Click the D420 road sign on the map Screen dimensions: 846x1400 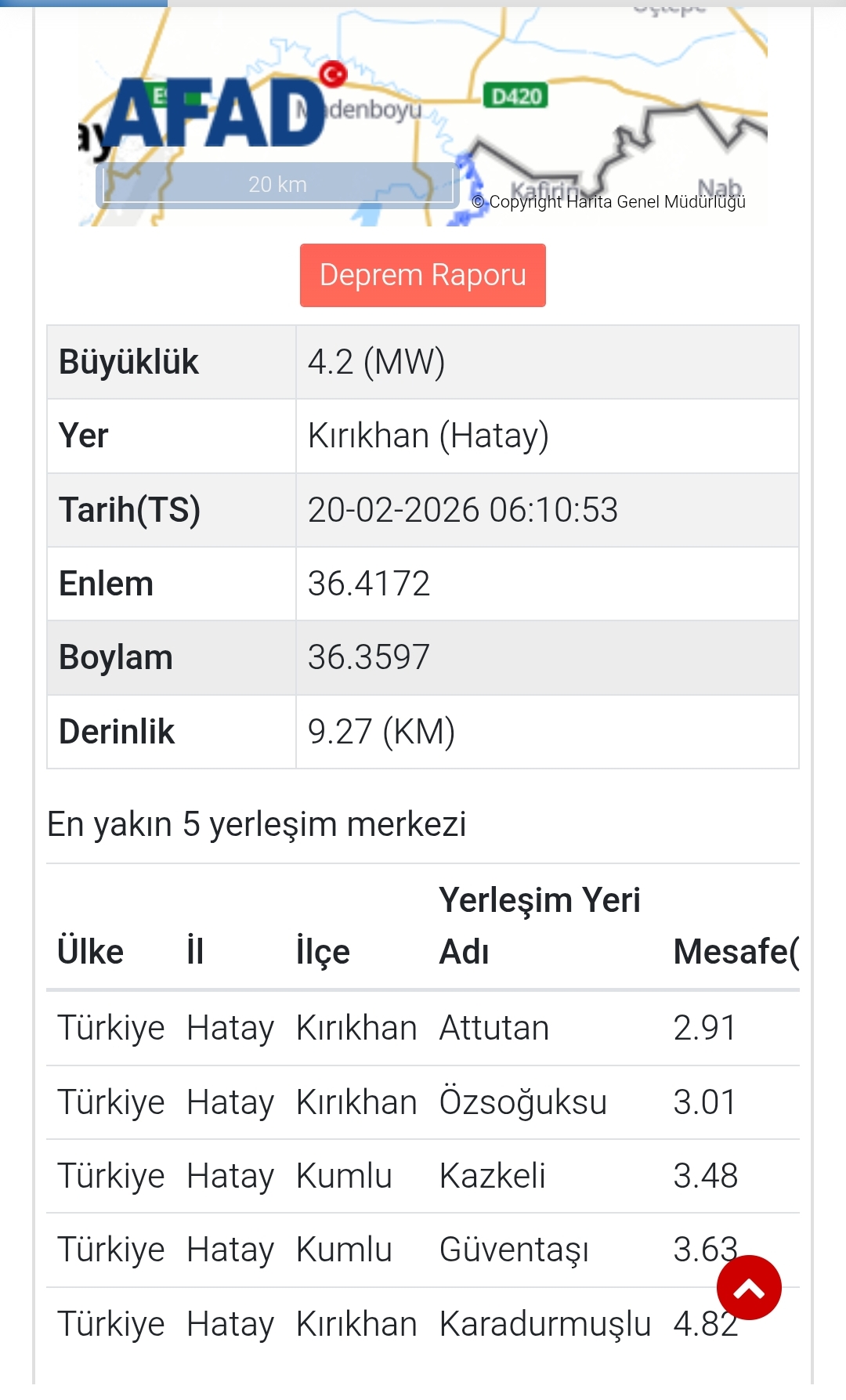517,96
